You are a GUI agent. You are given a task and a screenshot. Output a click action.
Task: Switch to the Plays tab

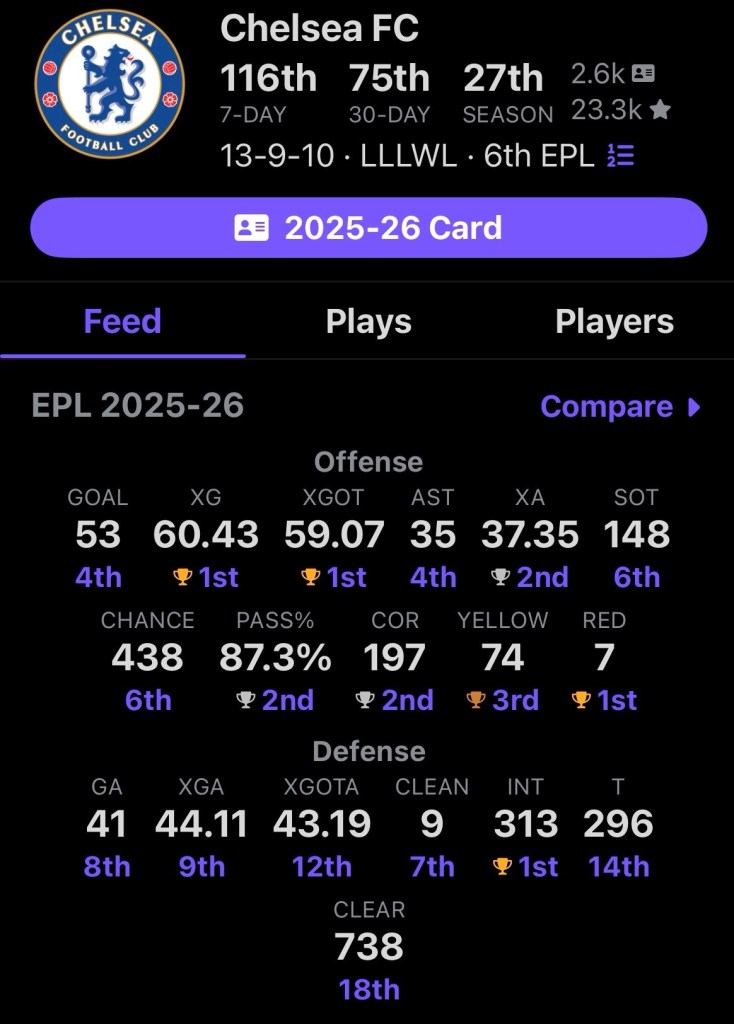tap(368, 321)
